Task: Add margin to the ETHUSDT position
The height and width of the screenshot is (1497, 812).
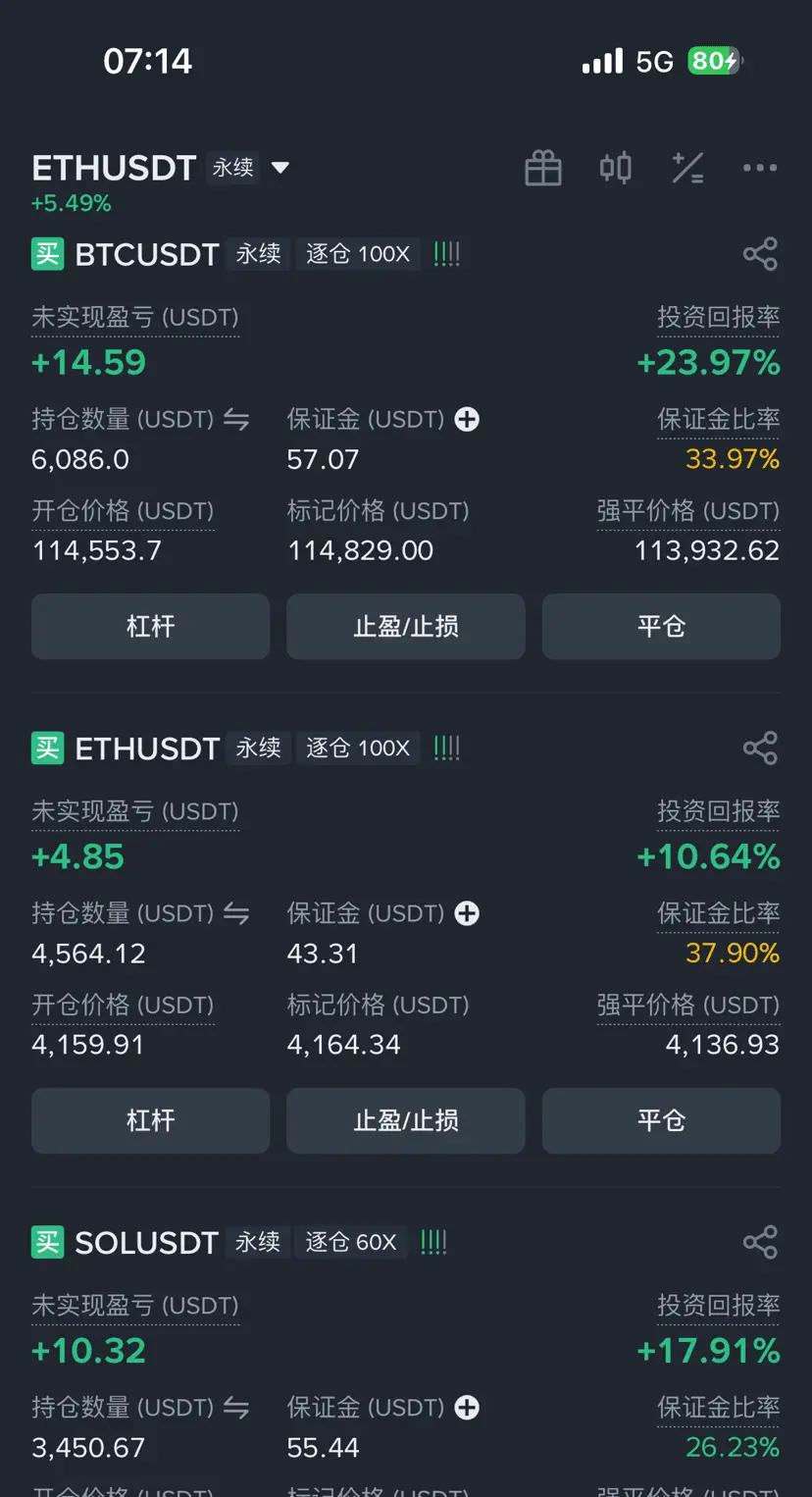Action: pyautogui.click(x=468, y=914)
